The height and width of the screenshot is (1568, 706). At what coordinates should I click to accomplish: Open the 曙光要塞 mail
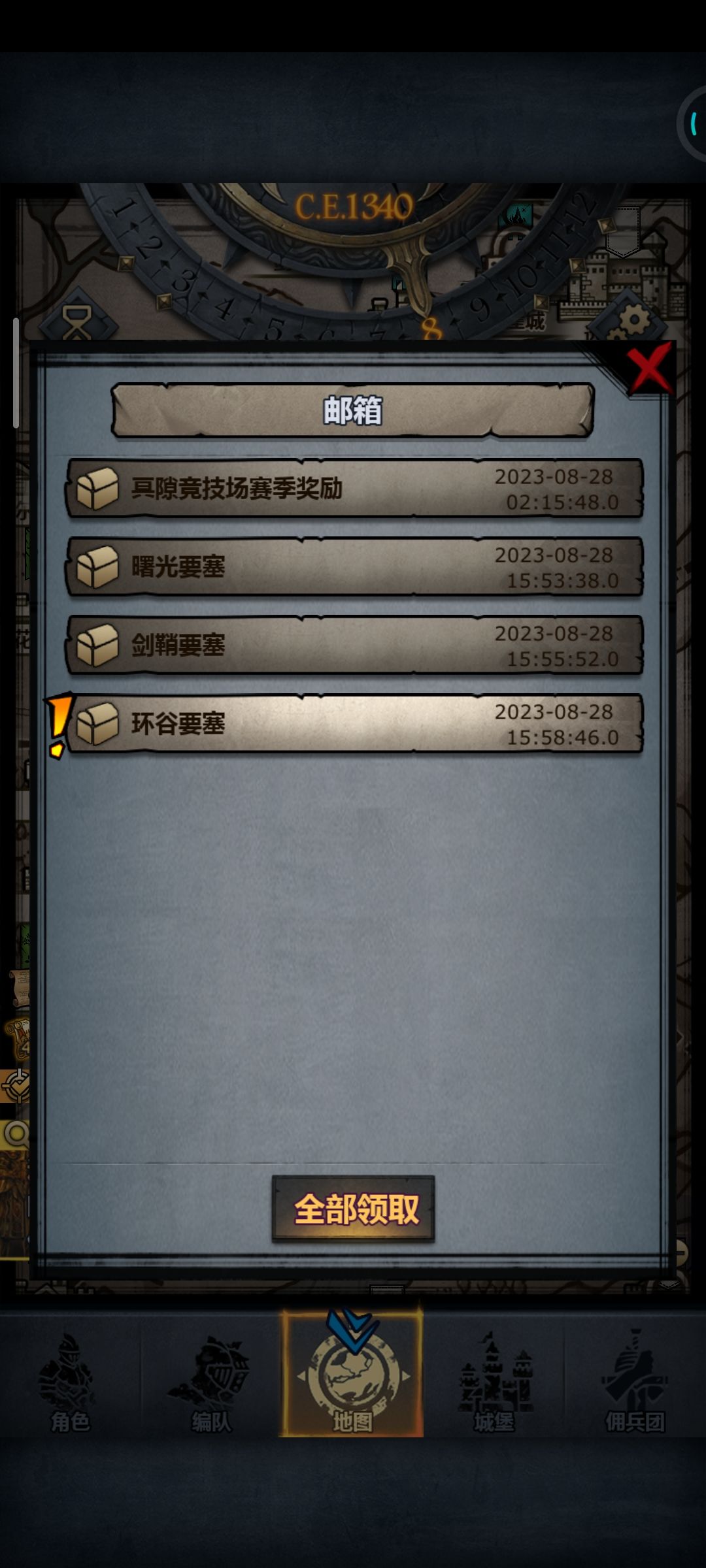(x=354, y=566)
